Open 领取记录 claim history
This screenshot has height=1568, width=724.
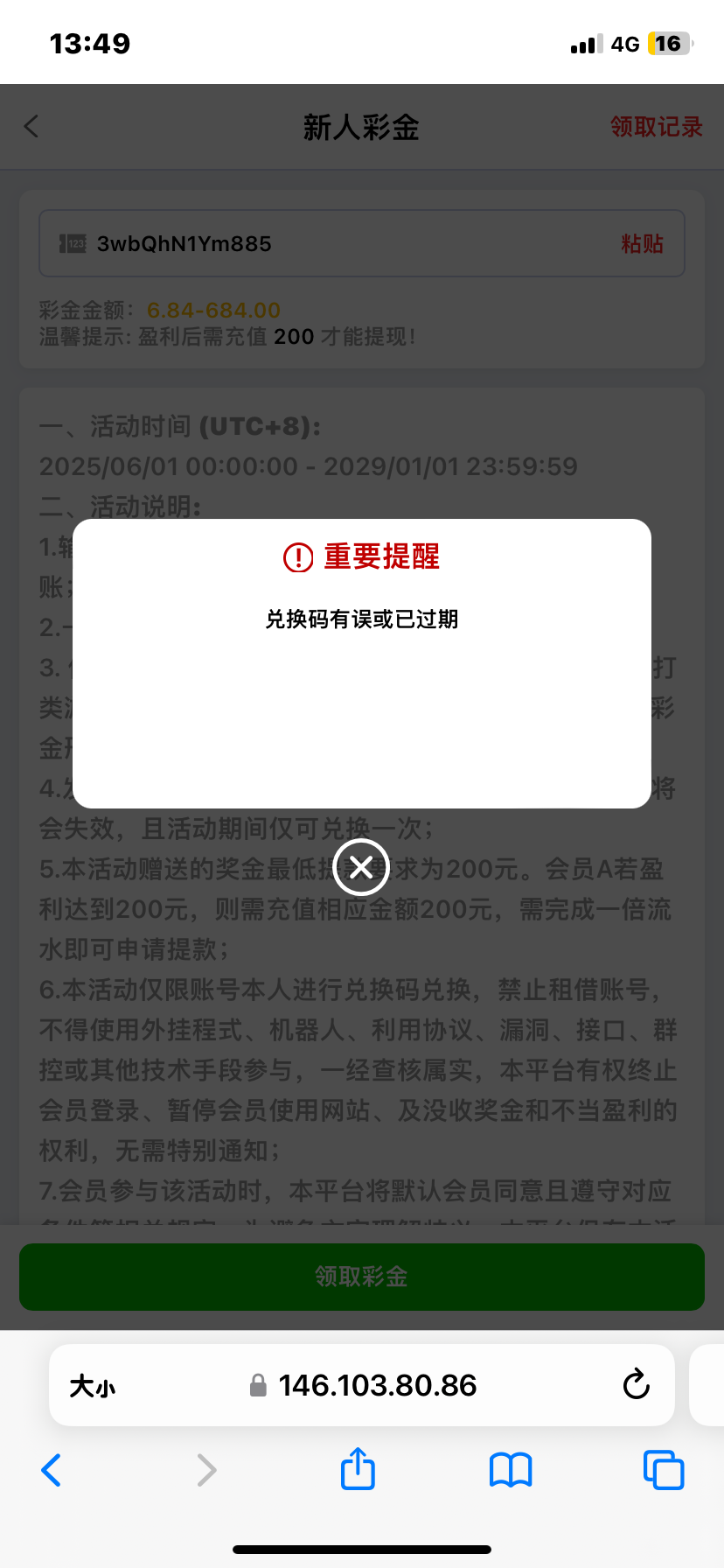point(656,127)
